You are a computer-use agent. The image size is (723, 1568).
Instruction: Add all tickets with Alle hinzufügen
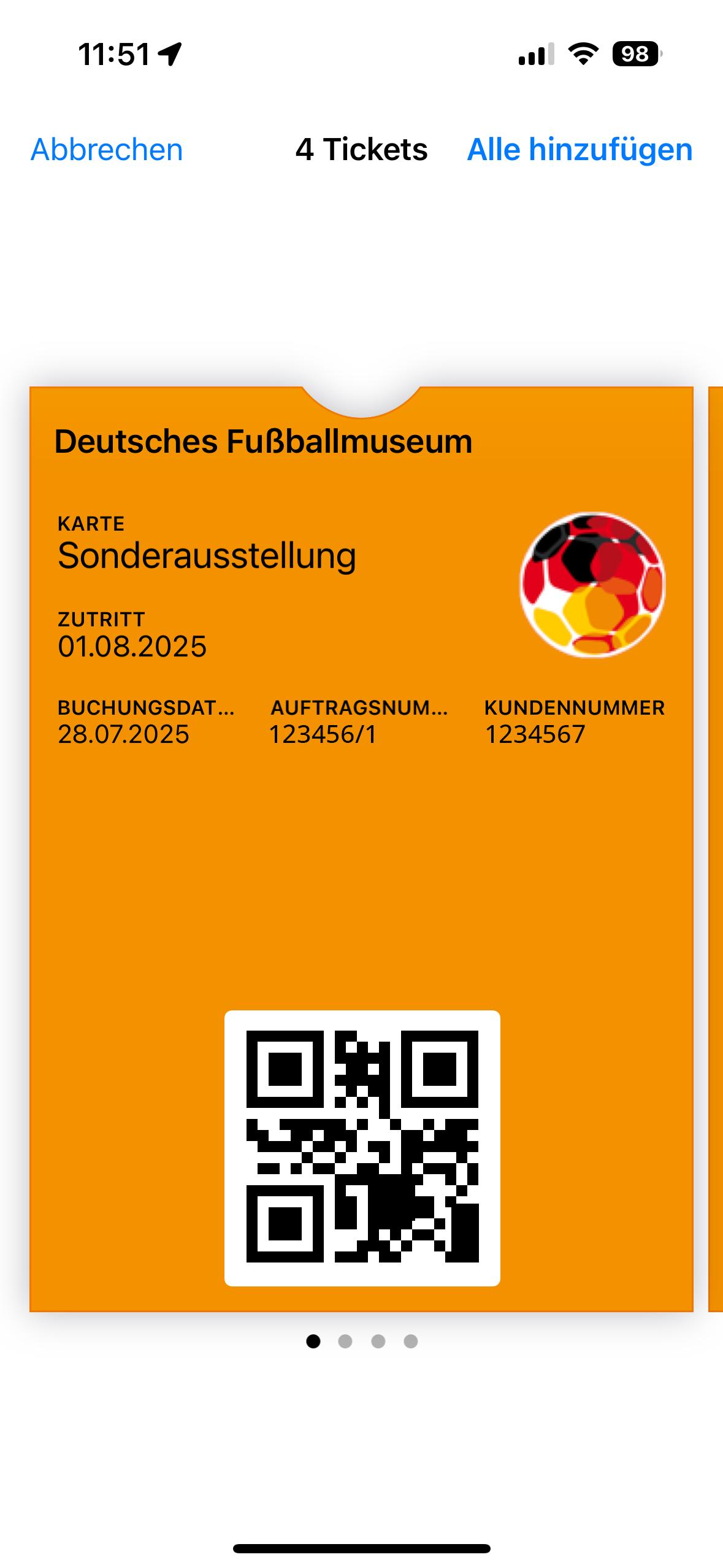580,150
